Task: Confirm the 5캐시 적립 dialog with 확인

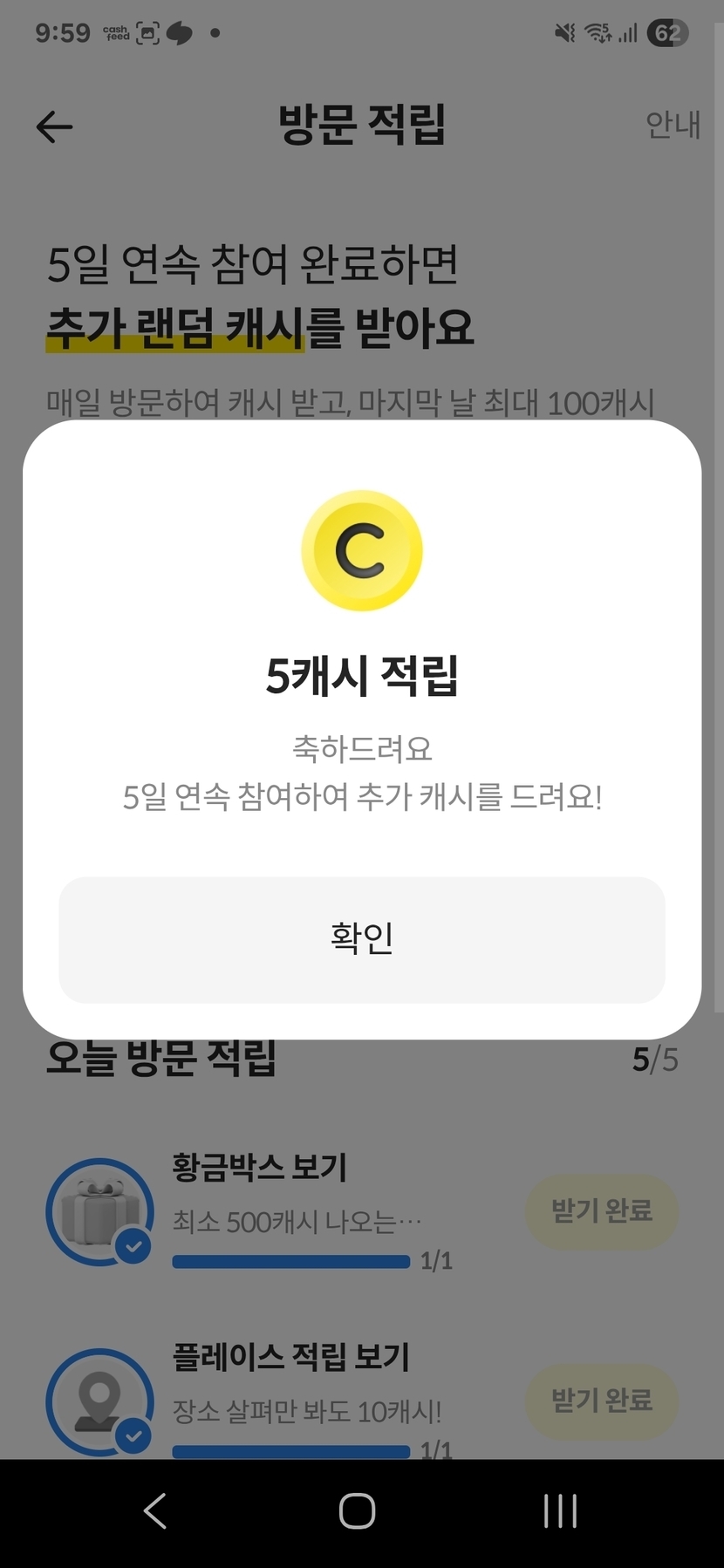Action: 361,939
